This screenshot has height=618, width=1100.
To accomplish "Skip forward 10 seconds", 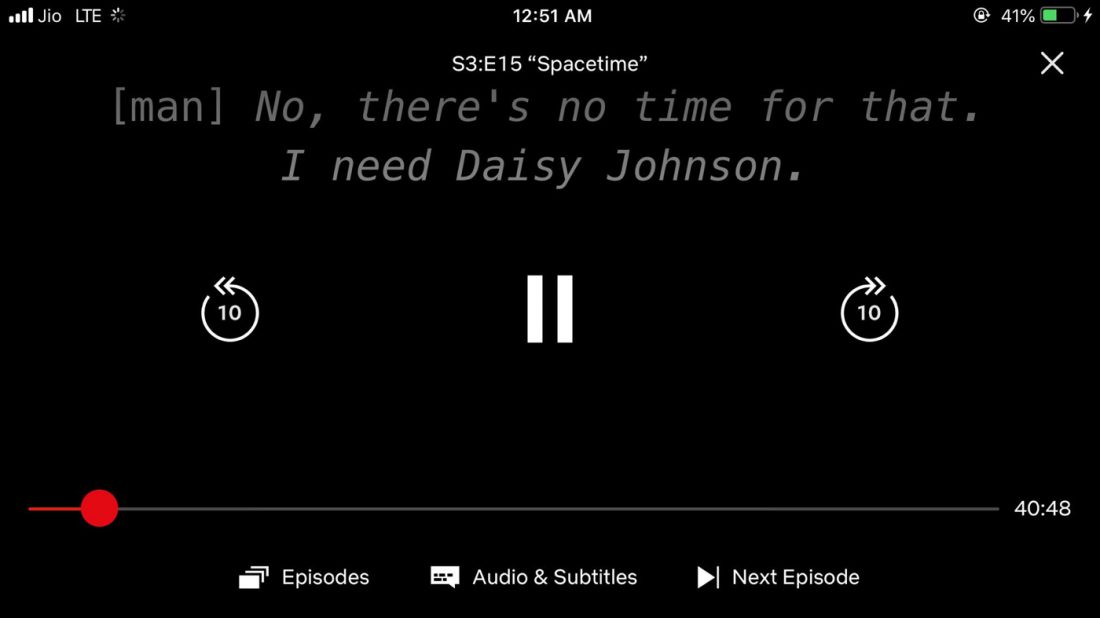I will 869,310.
